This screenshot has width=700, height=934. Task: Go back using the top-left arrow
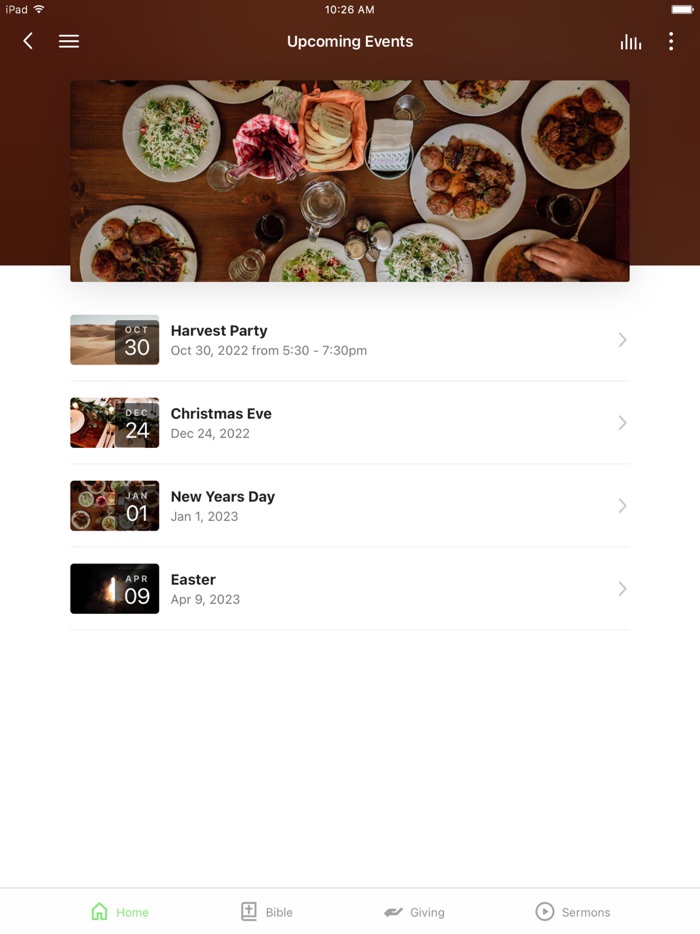coord(28,41)
